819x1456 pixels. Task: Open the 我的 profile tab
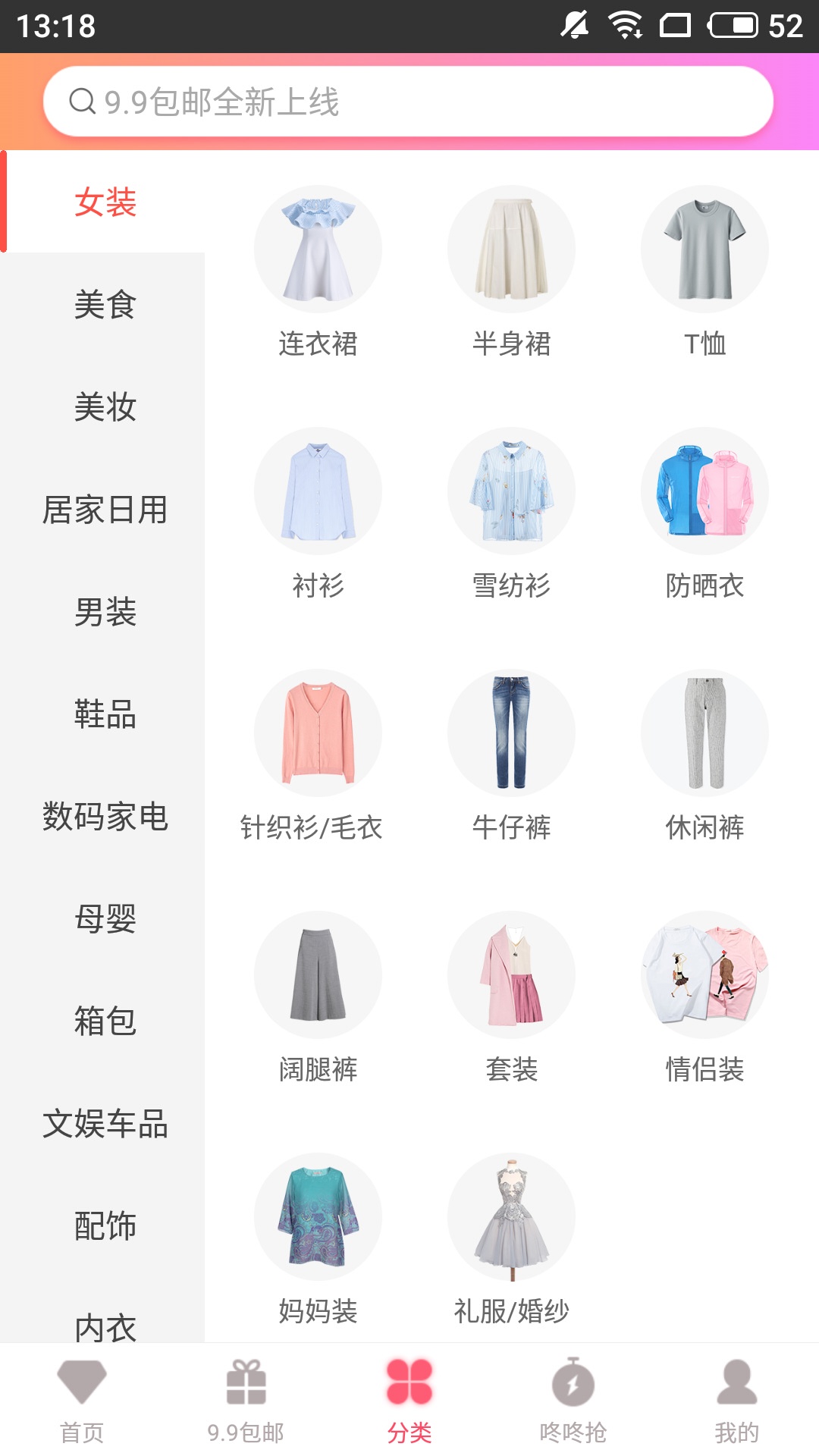point(736,1401)
